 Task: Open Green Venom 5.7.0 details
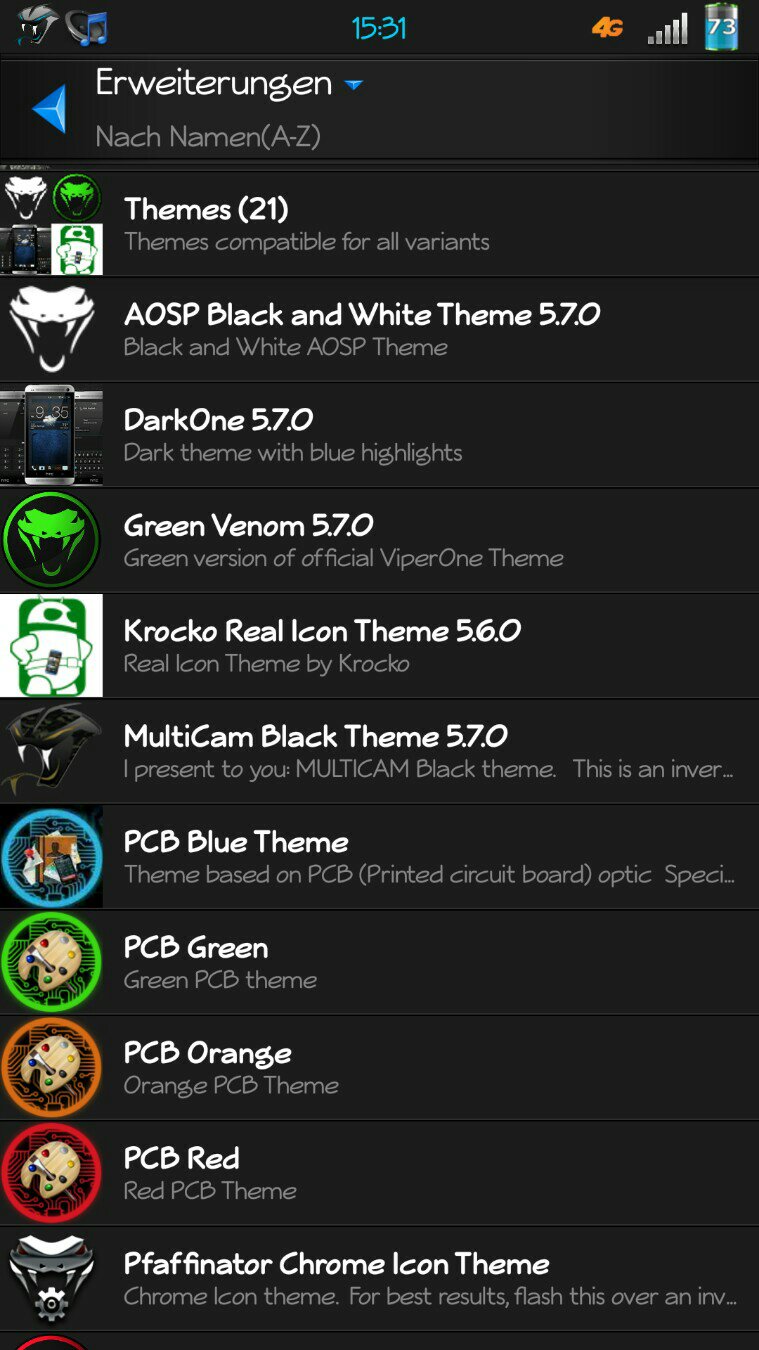(379, 541)
